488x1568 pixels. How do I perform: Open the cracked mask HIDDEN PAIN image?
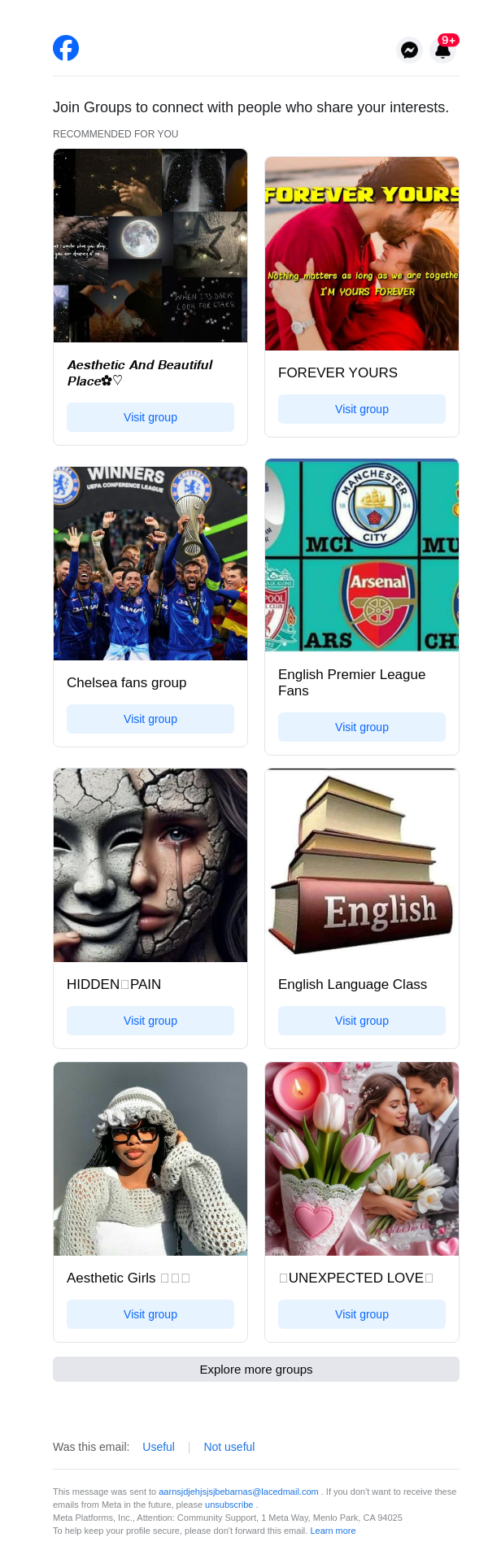click(x=150, y=865)
